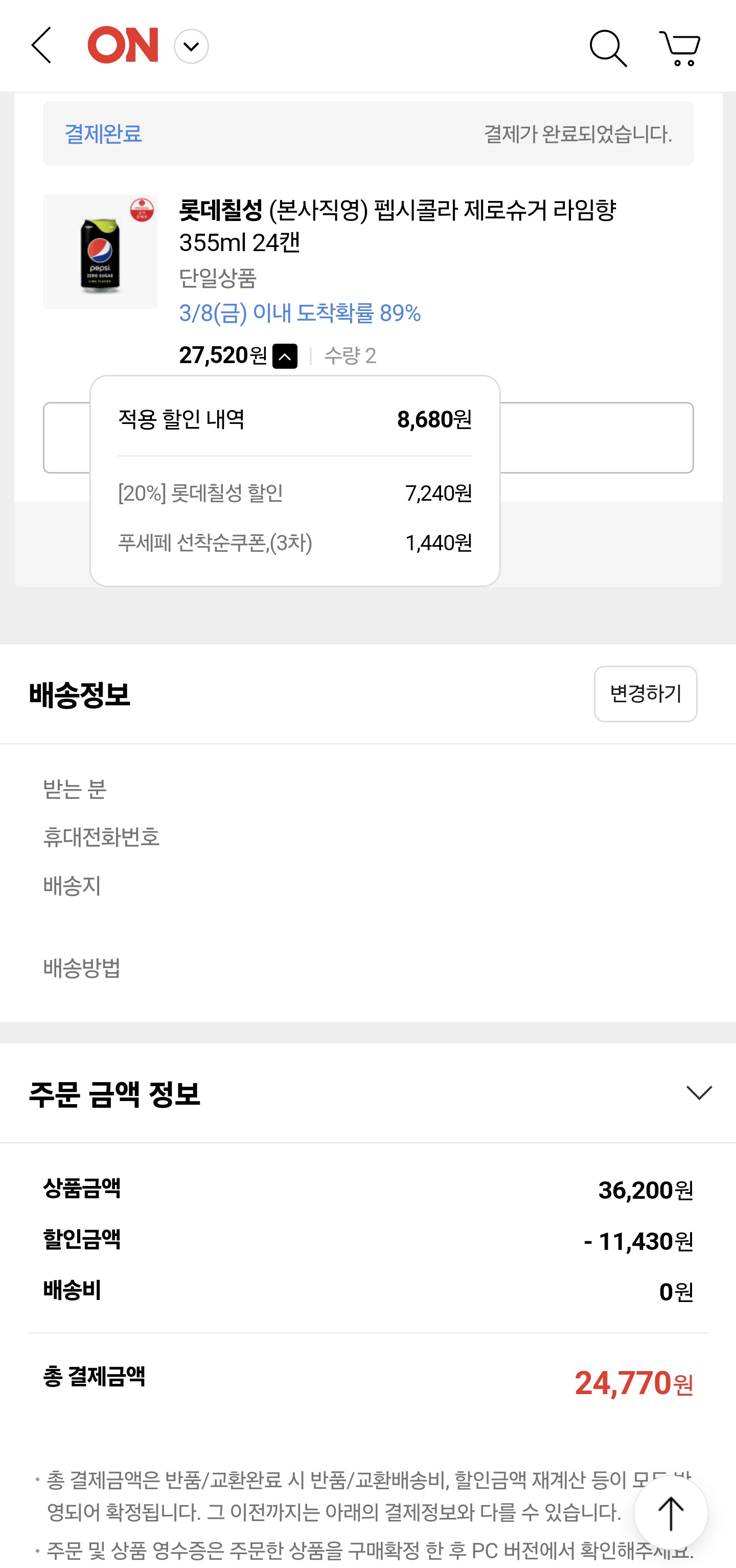Open the 롯데칠성 펩시콜라 제로슈거 product title
The width and height of the screenshot is (736, 1568).
tap(397, 226)
